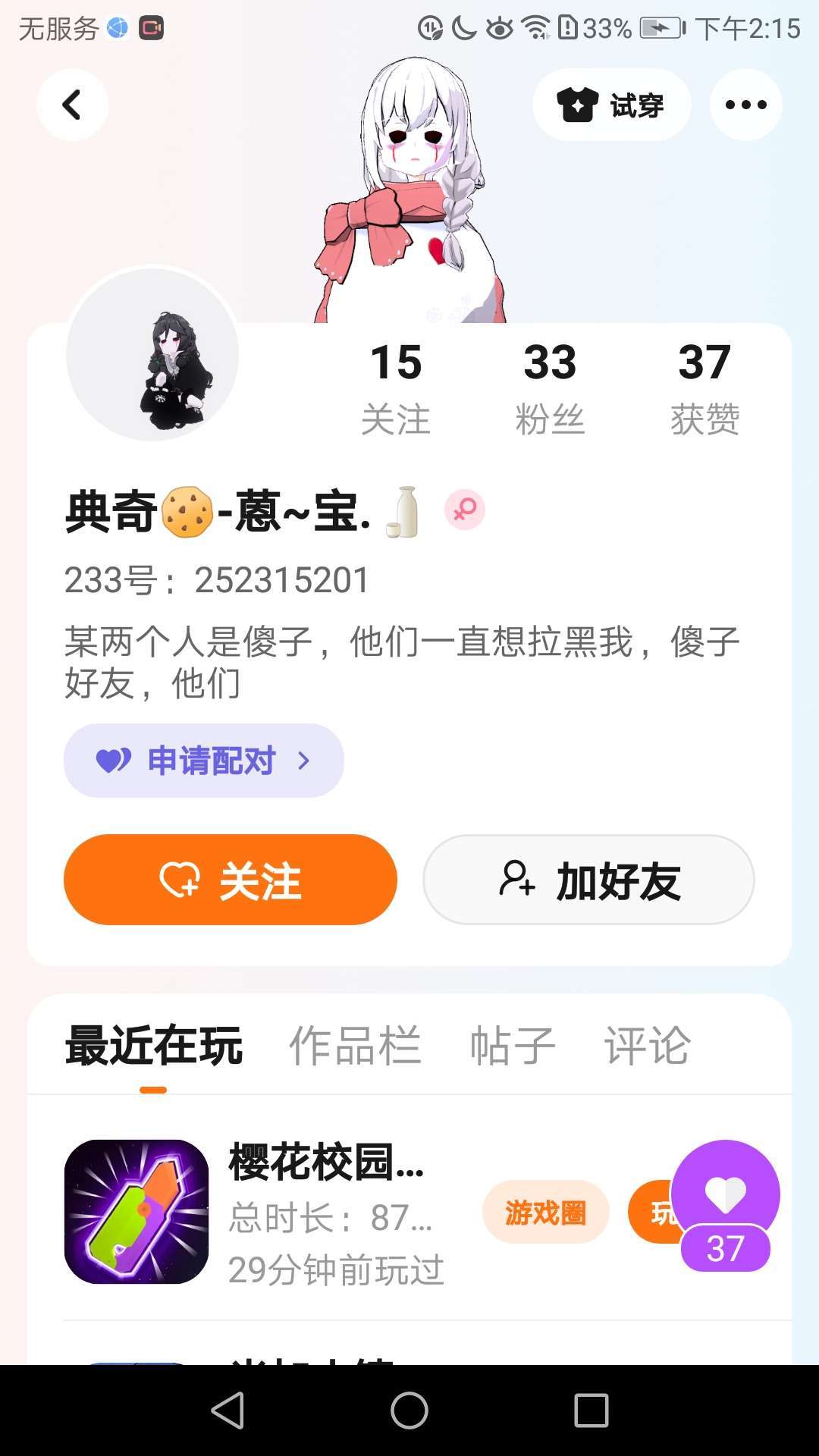Go back using the top-left arrow
The width and height of the screenshot is (819, 1456).
72,105
